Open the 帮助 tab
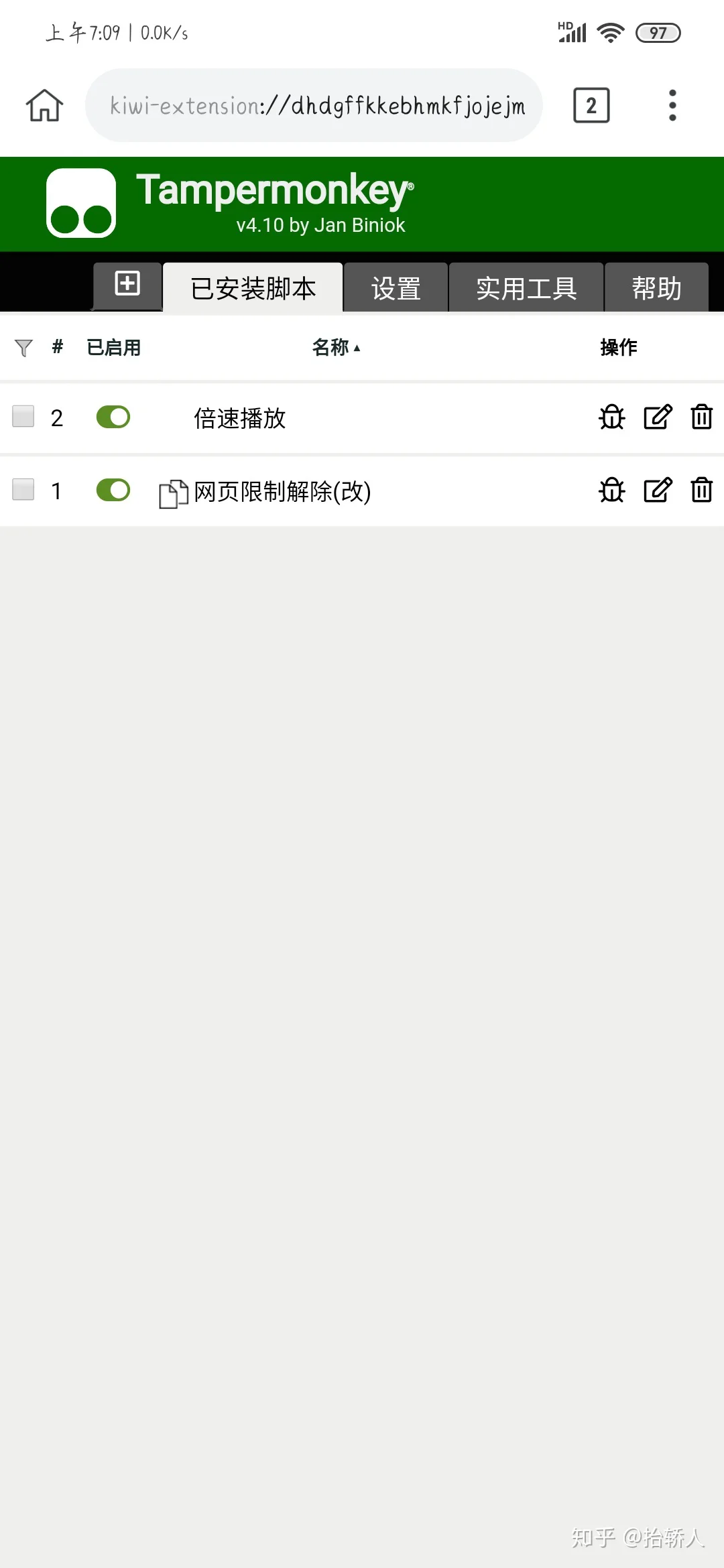This screenshot has height=1568, width=724. 656,289
